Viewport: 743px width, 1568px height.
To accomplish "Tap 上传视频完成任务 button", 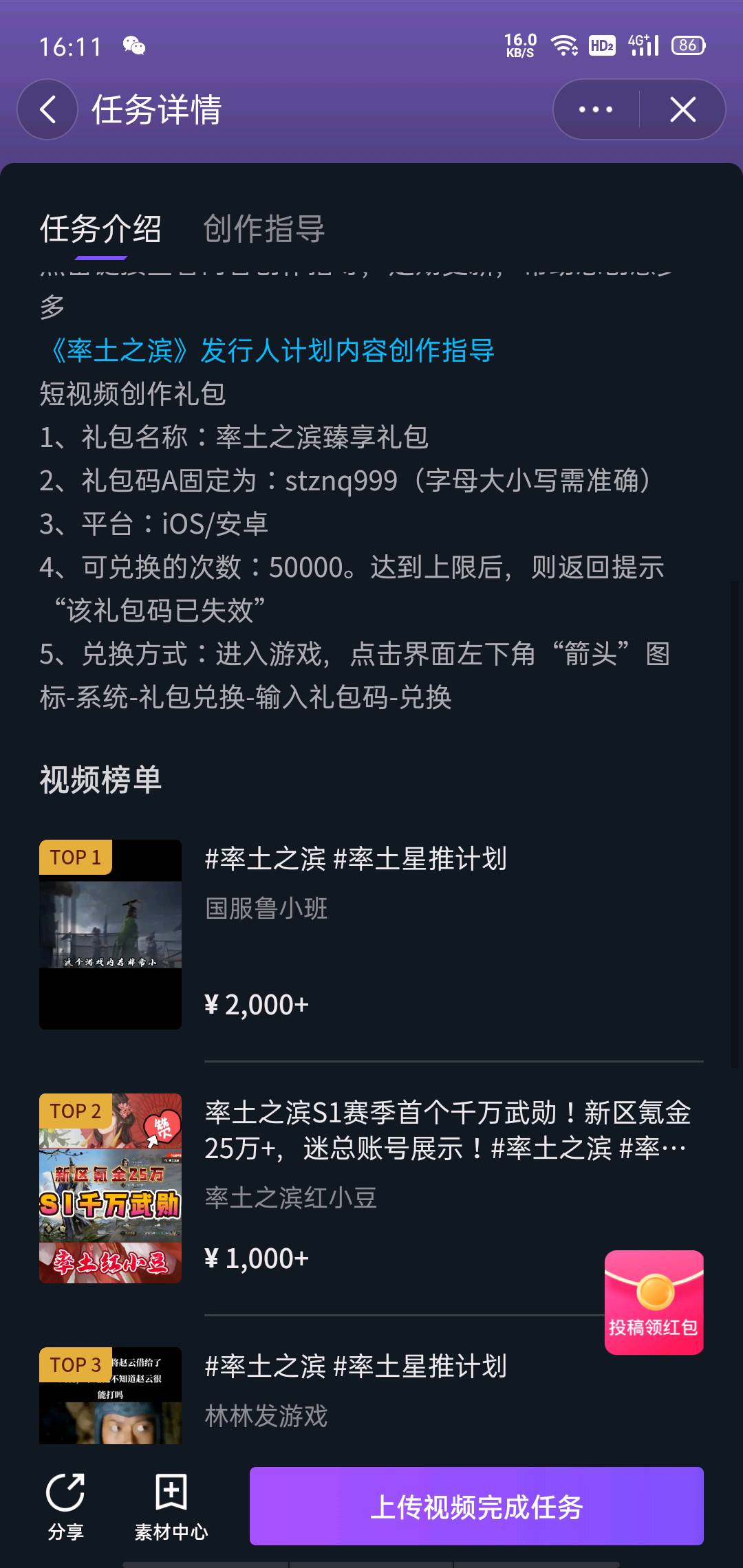I will [476, 1506].
